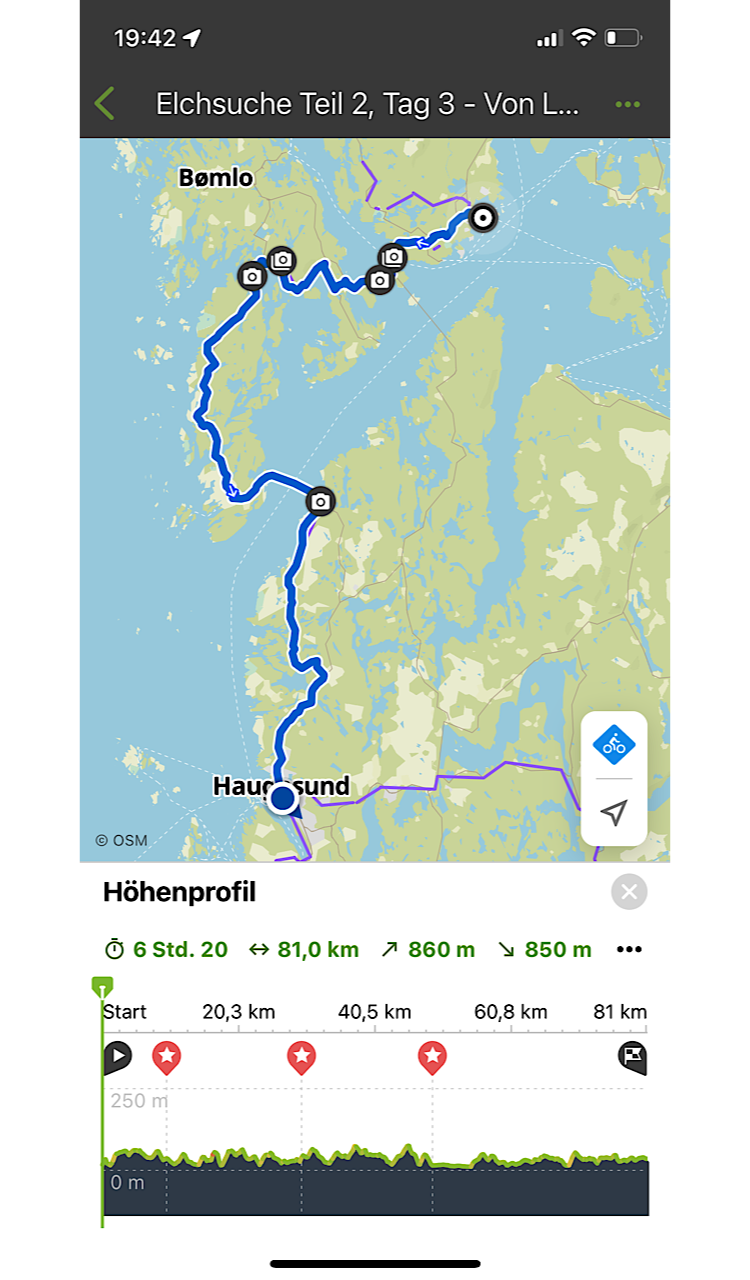Screen dimensions: 750x1280
Task: Tap the finish flag marker on profile
Action: click(632, 1056)
